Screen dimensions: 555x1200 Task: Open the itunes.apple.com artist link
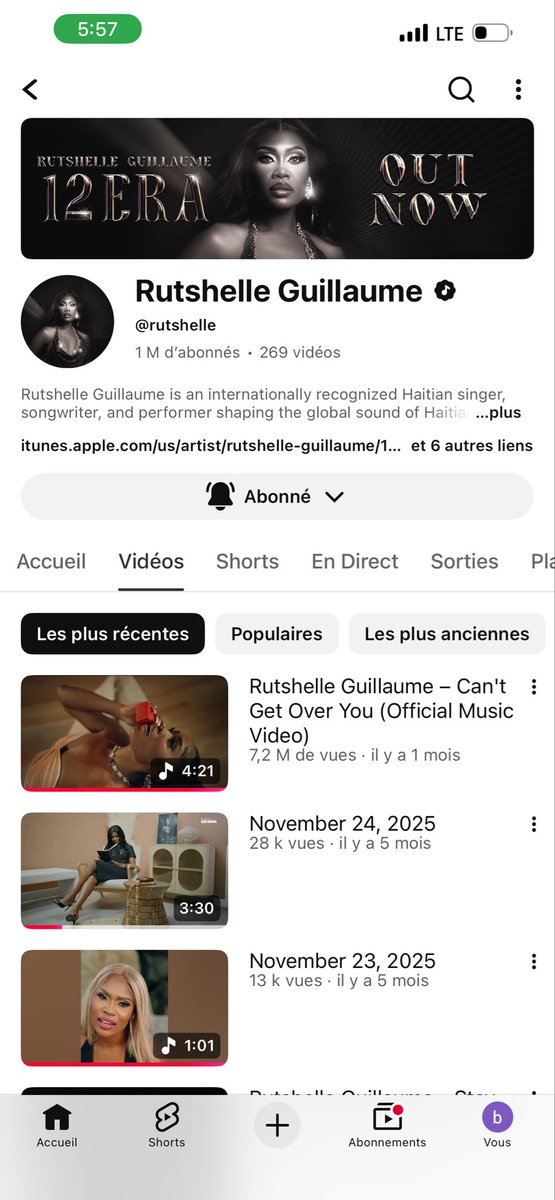point(212,445)
